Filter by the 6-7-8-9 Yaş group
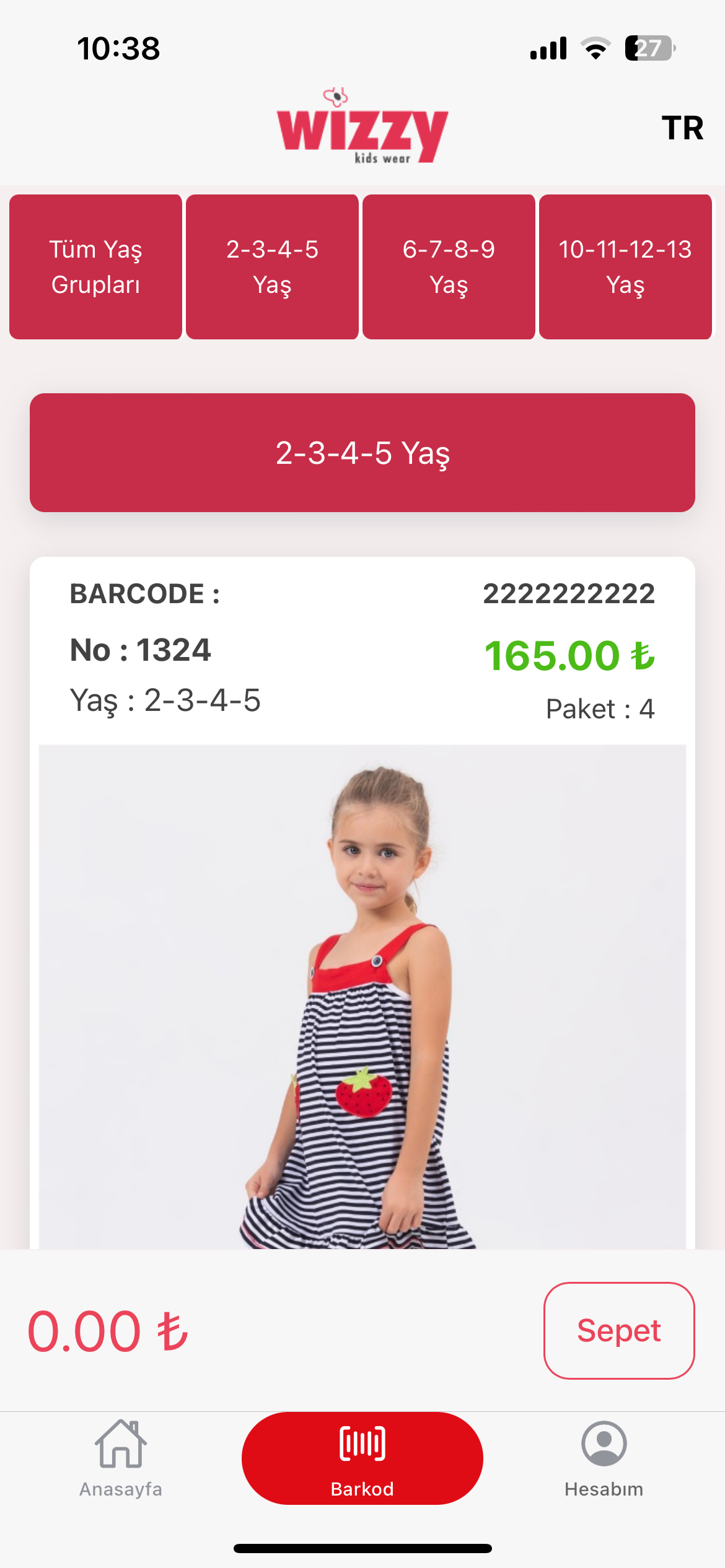Viewport: 725px width, 1568px height. 449,267
